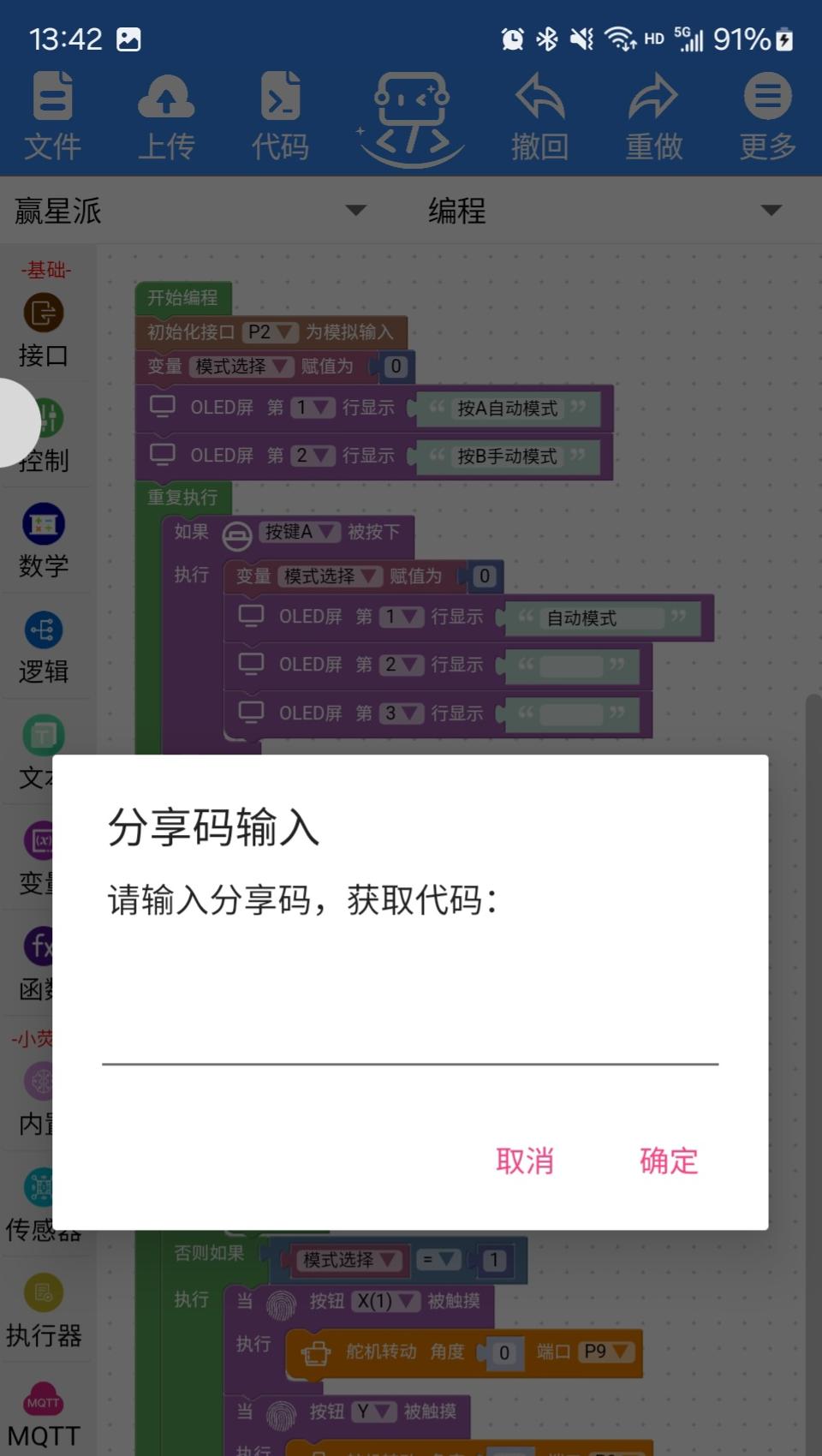View the 代码 code panel

click(280, 117)
